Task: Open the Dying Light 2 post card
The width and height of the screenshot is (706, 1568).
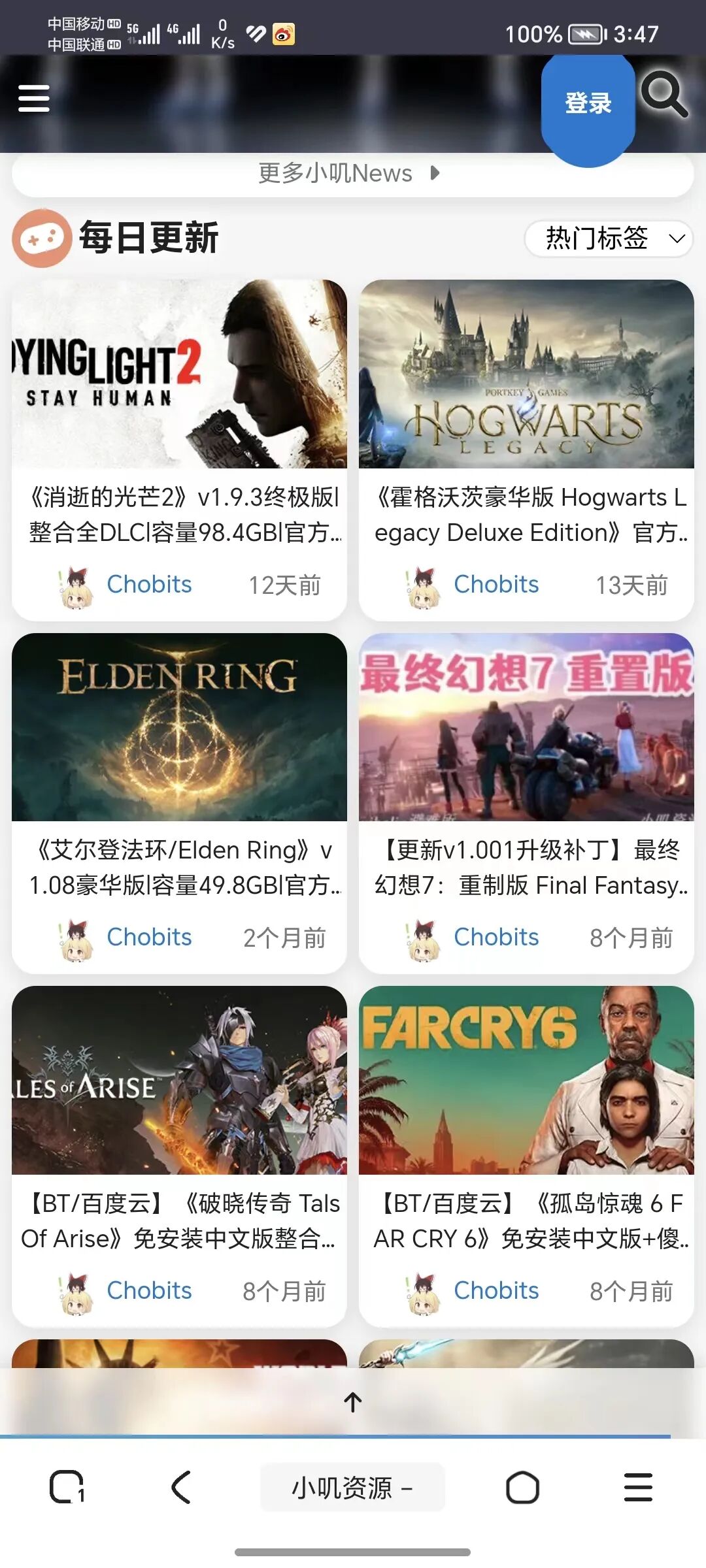Action: click(x=179, y=450)
